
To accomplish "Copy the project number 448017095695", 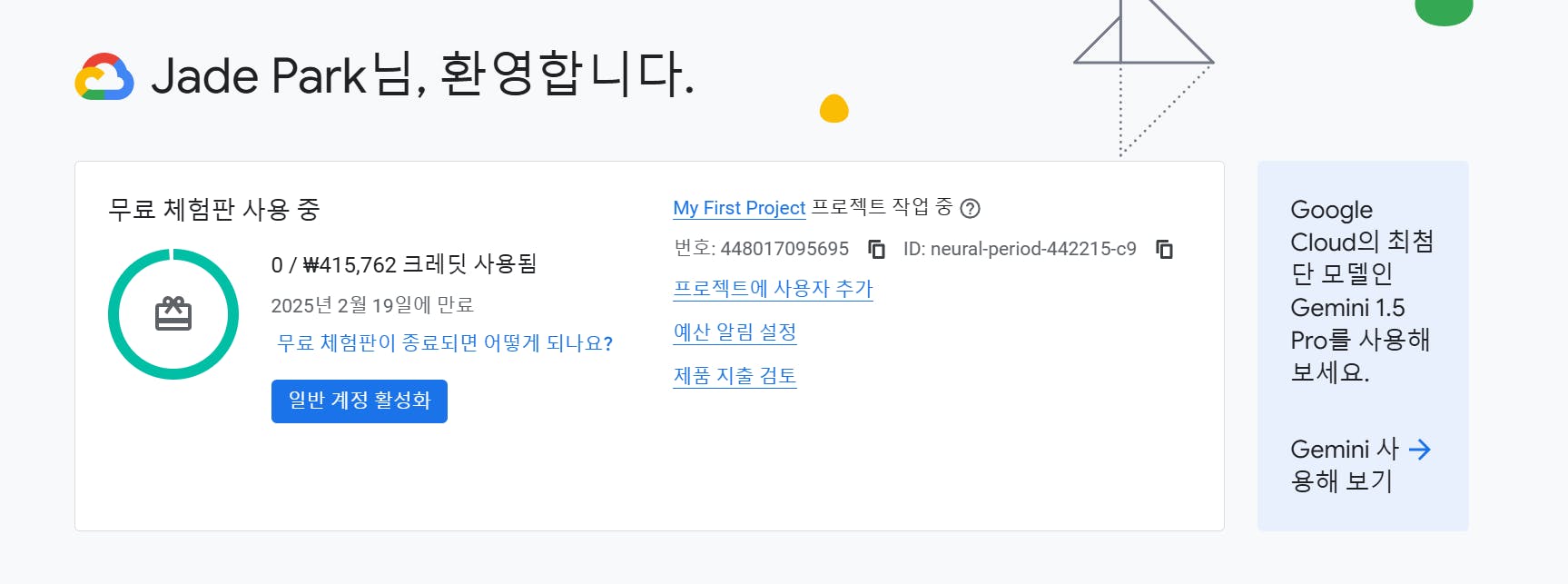I will pyautogui.click(x=877, y=249).
